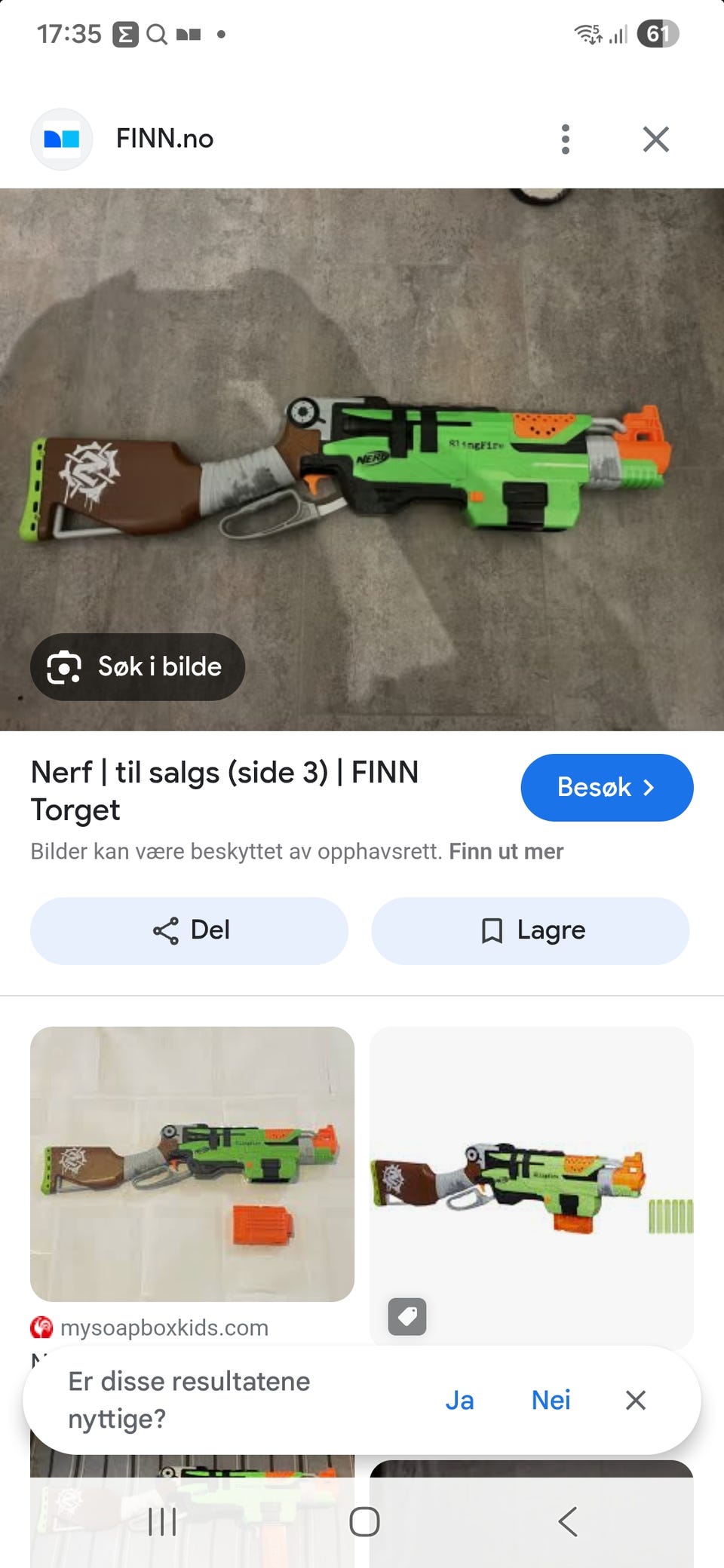Tap Ja to mark results helpful
Image resolution: width=724 pixels, height=1568 pixels.
pyautogui.click(x=461, y=1400)
